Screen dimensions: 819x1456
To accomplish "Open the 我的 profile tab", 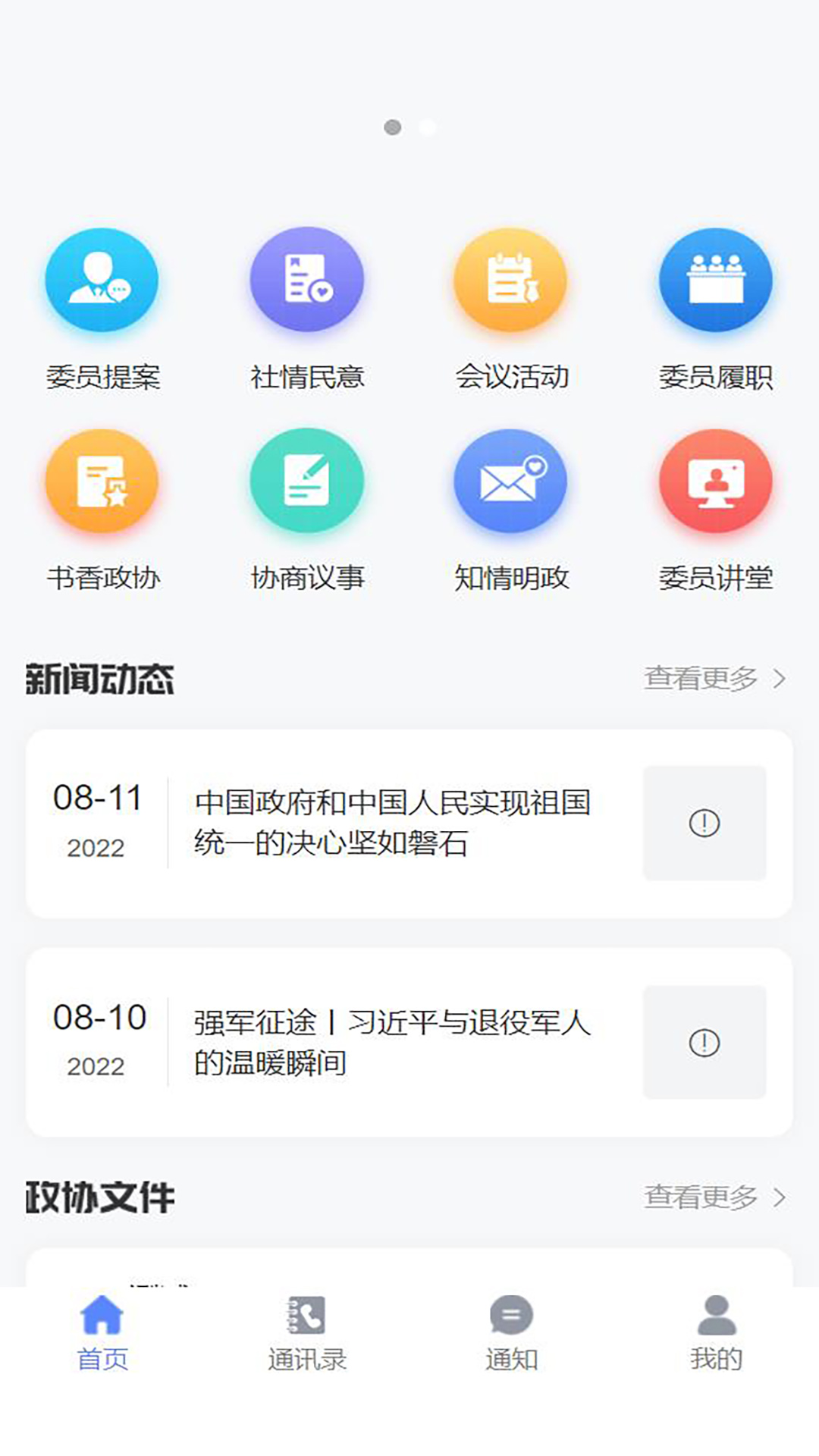I will (714, 1335).
